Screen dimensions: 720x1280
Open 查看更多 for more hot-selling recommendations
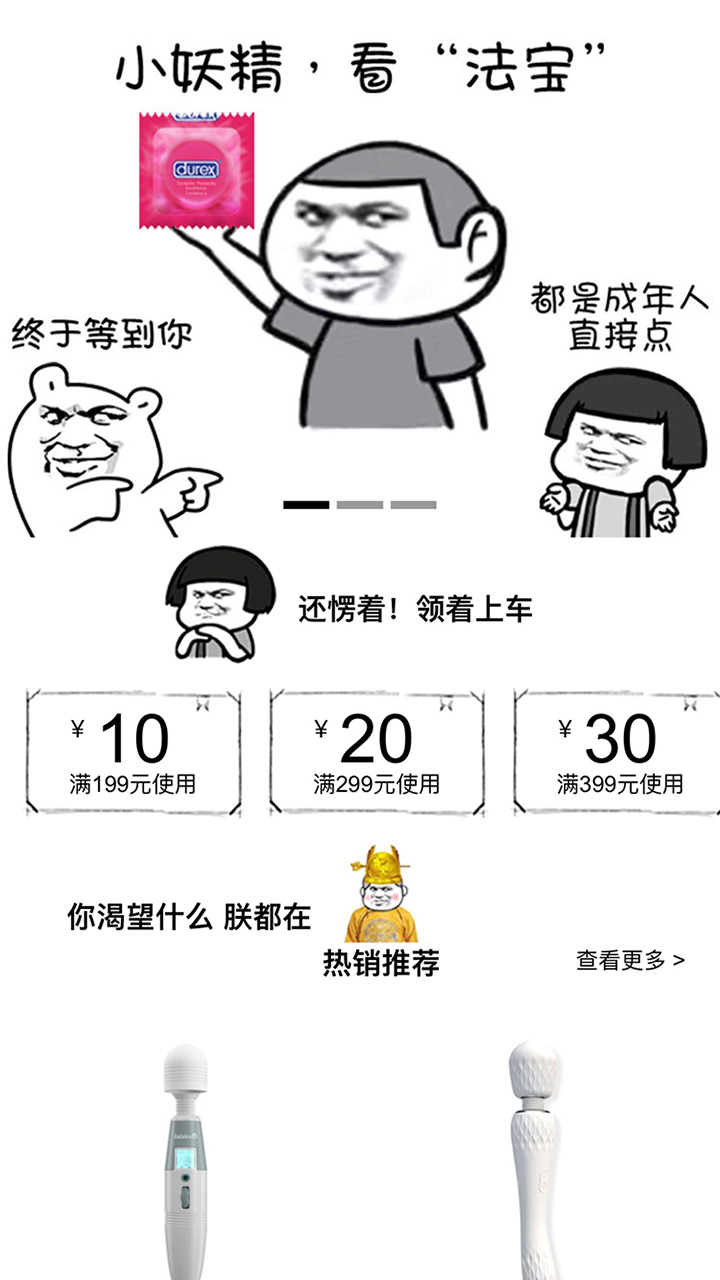[x=630, y=960]
